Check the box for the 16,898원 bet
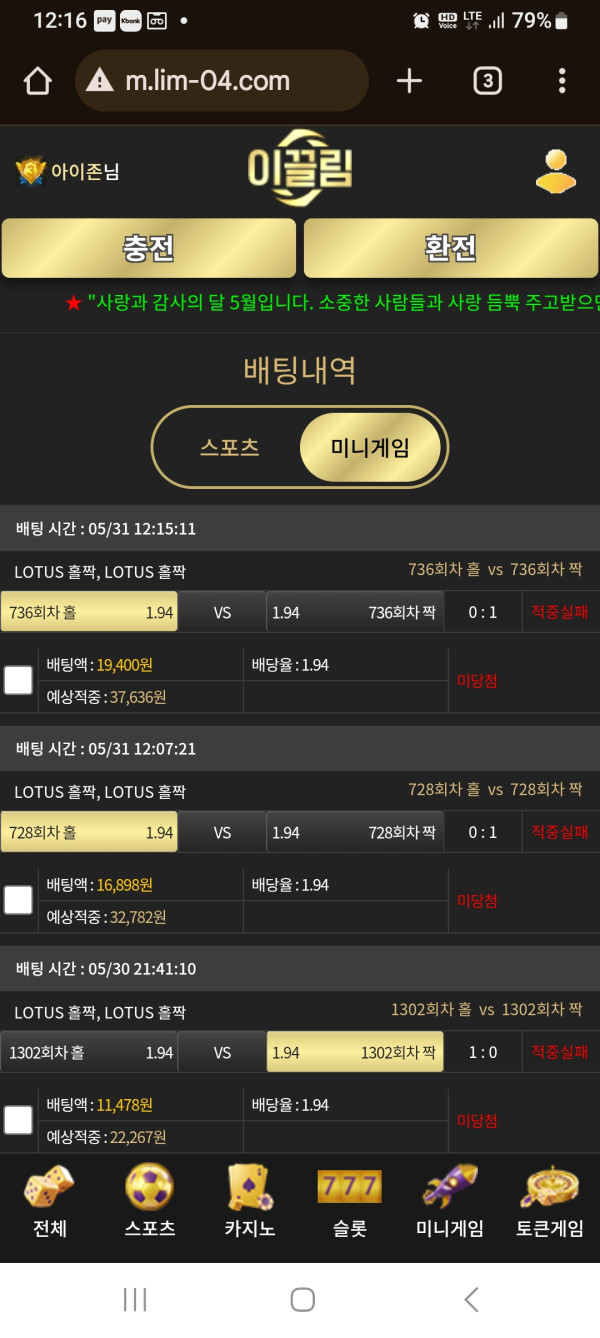 (18, 900)
